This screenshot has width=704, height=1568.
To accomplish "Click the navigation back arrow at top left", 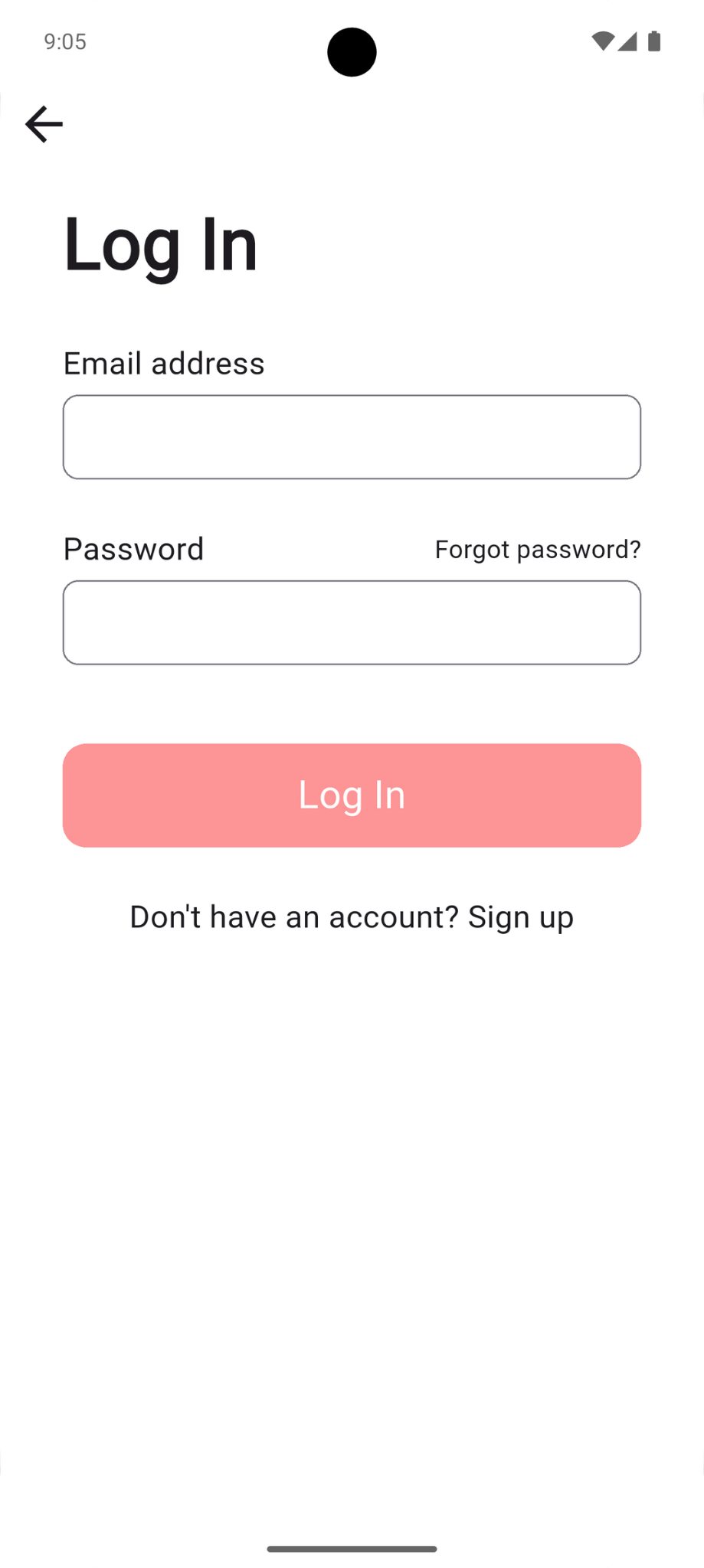I will pyautogui.click(x=44, y=123).
